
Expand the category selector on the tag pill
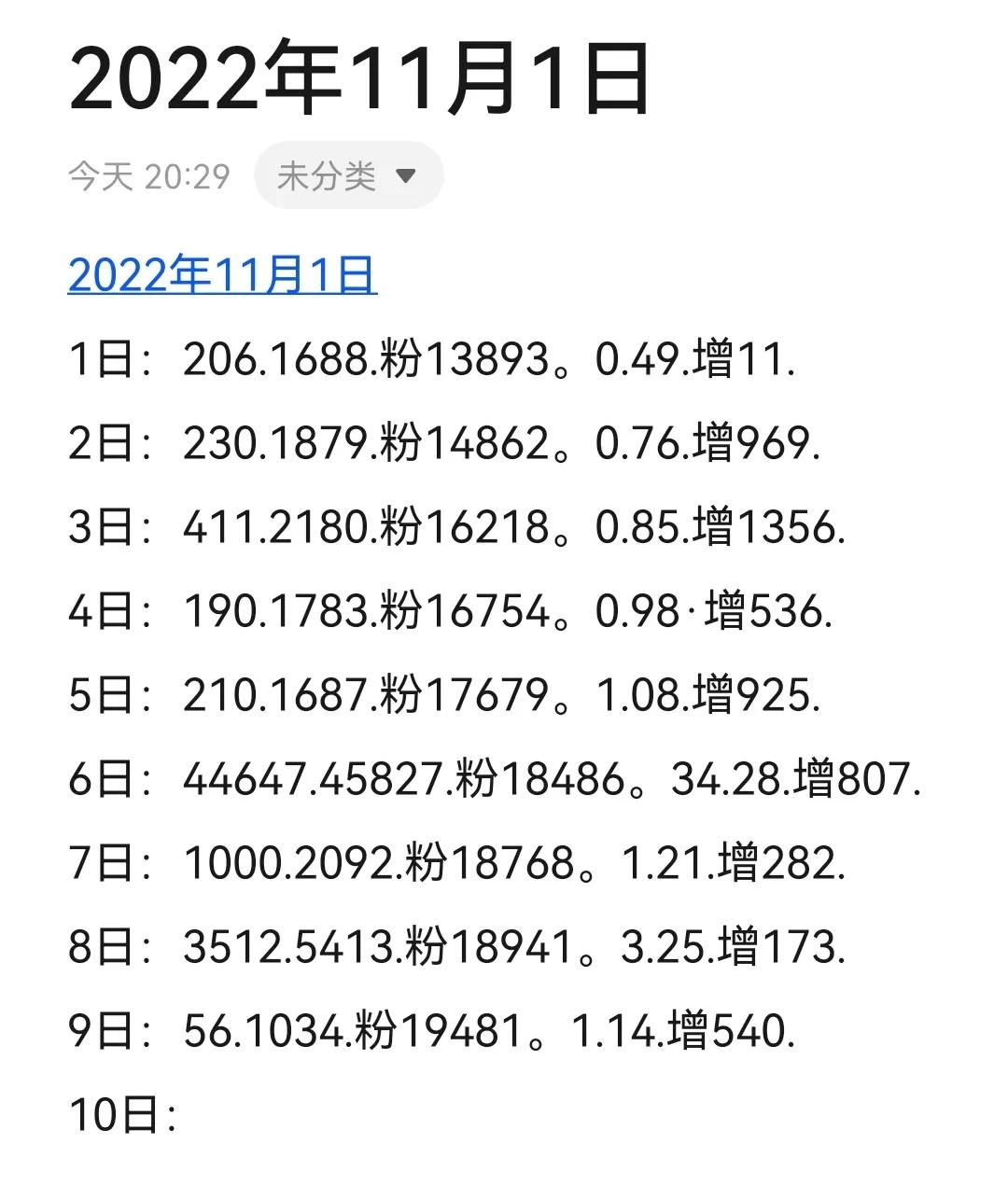coord(407,175)
